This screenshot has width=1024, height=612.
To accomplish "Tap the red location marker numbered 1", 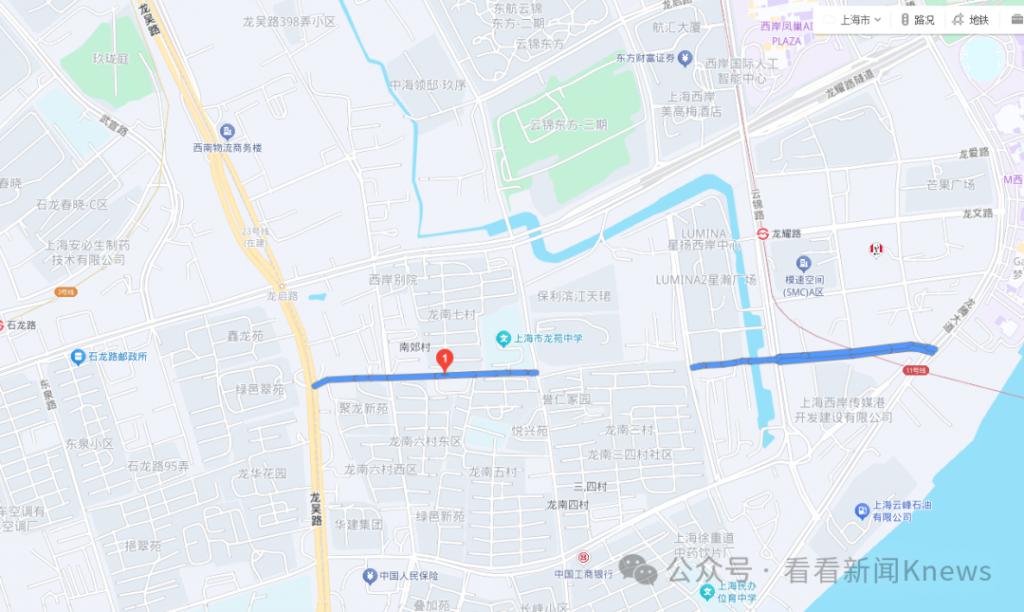I will click(x=446, y=359).
